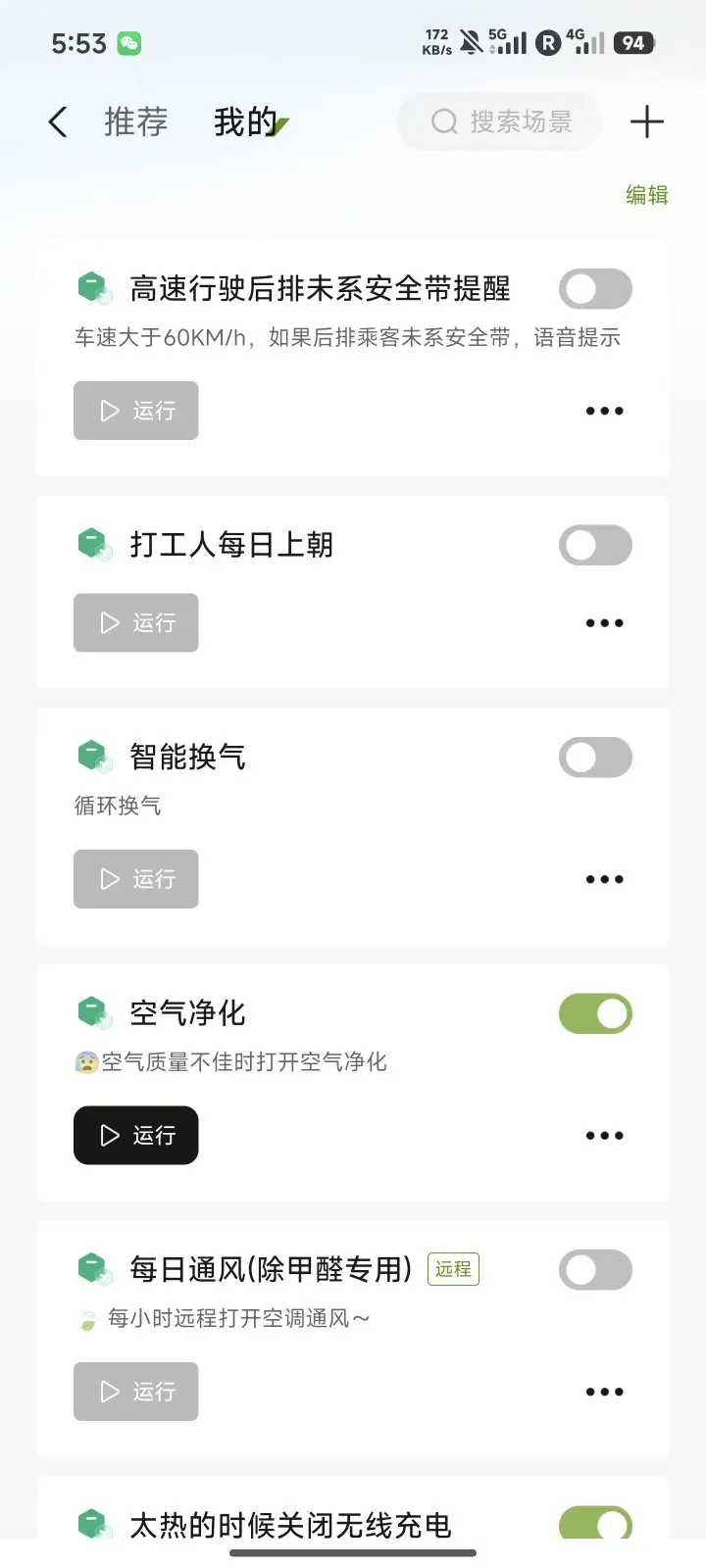Disable the 空气净化 scene toggle
706x1568 pixels.
(595, 1014)
